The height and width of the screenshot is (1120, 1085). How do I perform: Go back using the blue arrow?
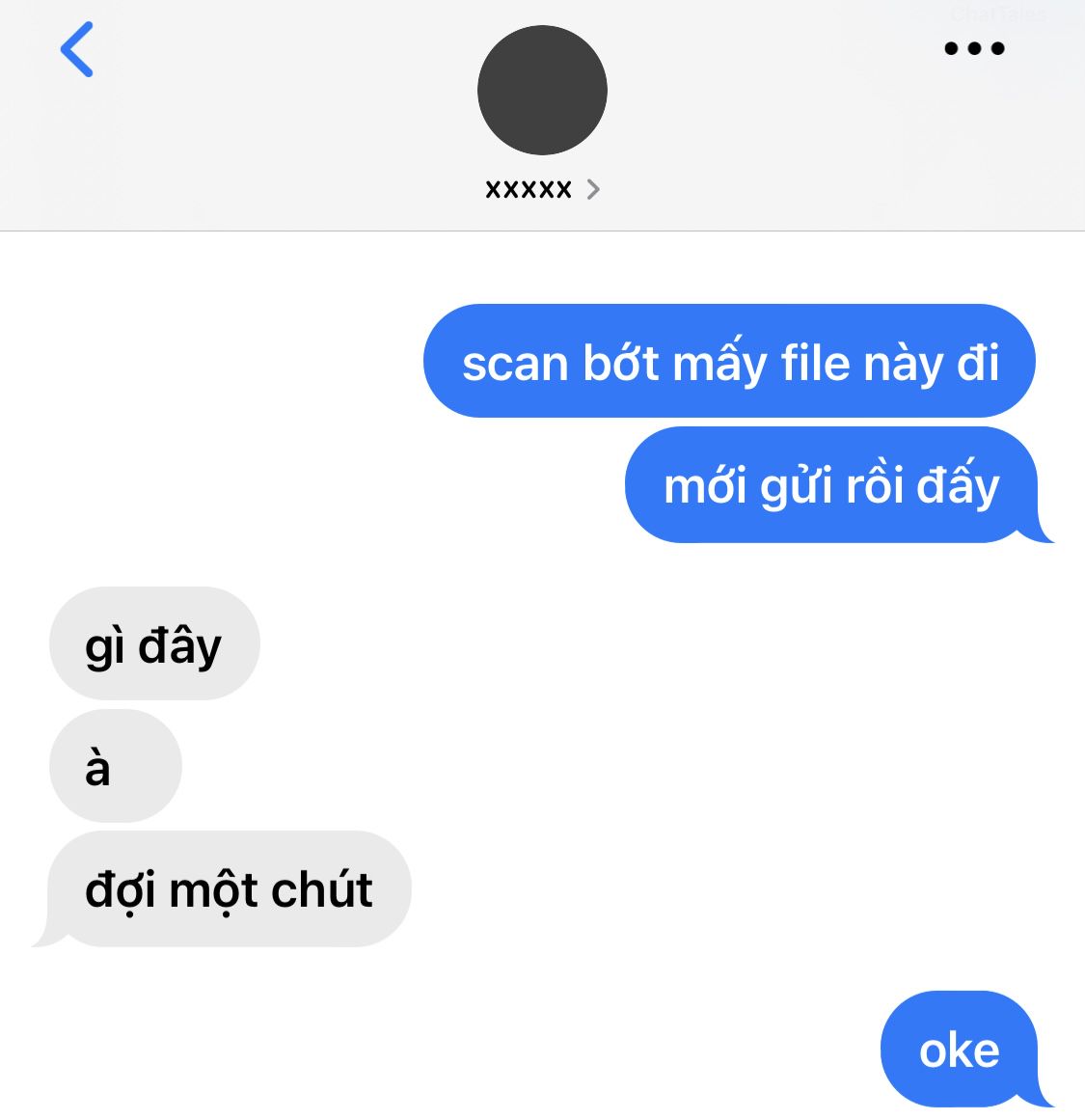[77, 49]
